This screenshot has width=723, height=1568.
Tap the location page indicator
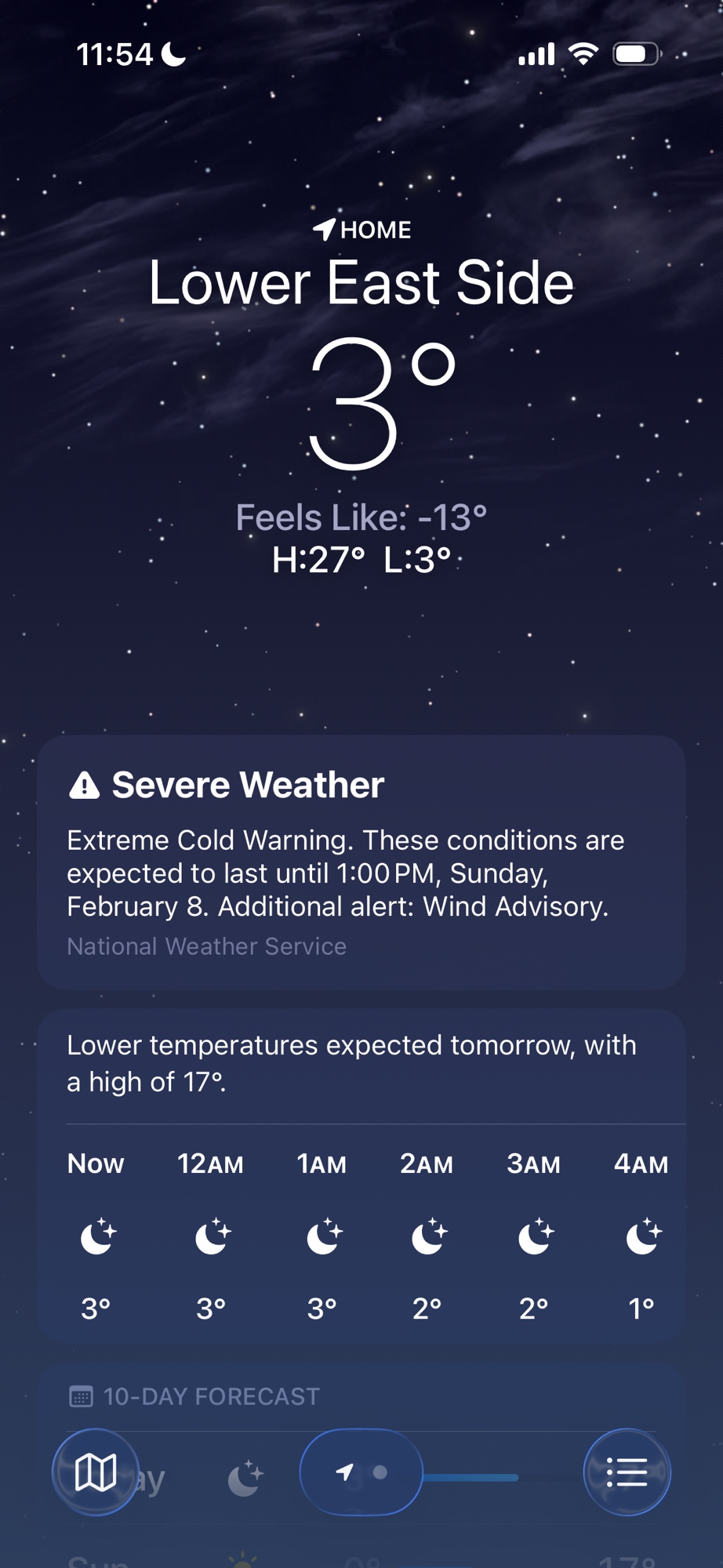(361, 1472)
